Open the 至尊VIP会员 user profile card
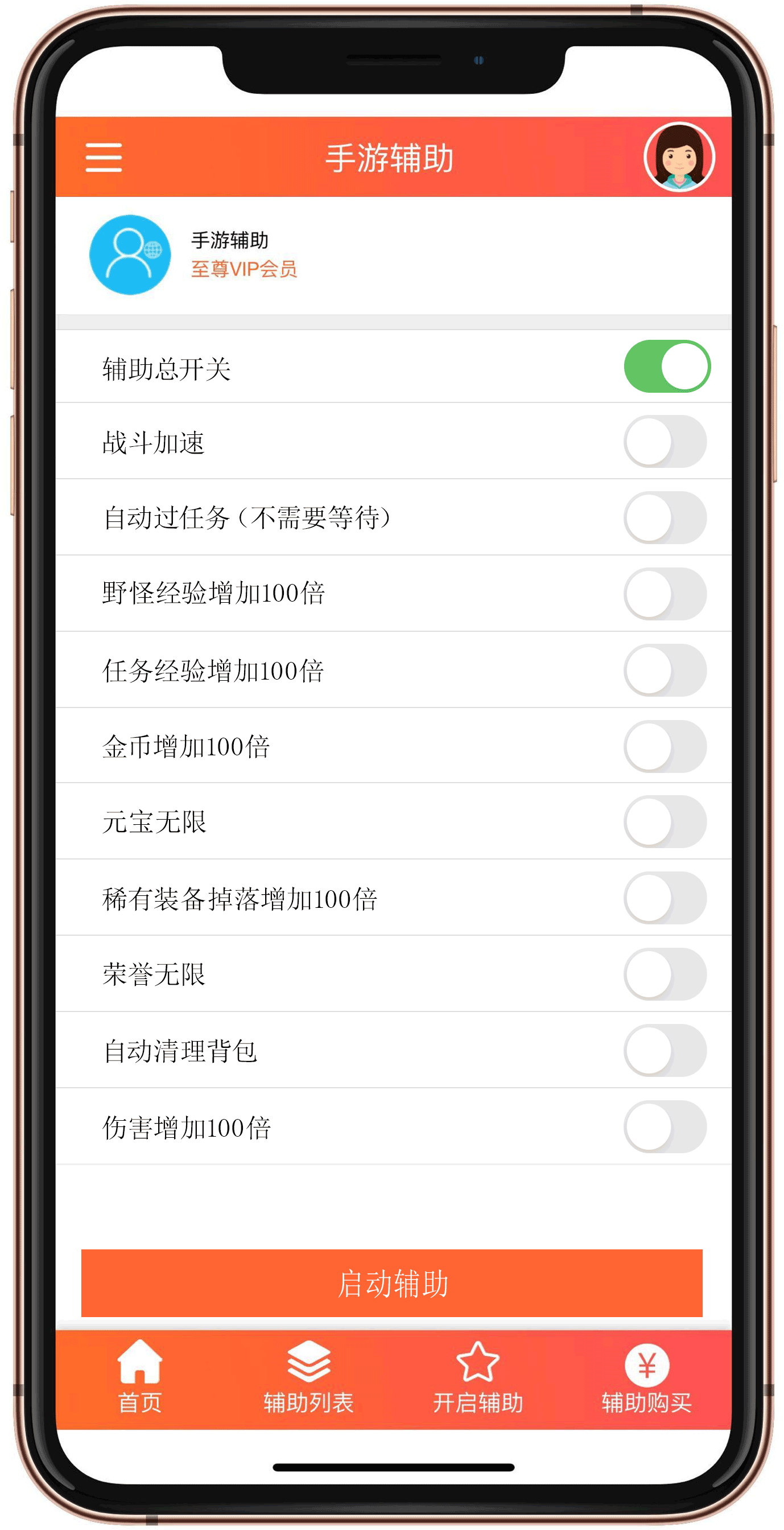The image size is (784, 1530). pos(393,255)
